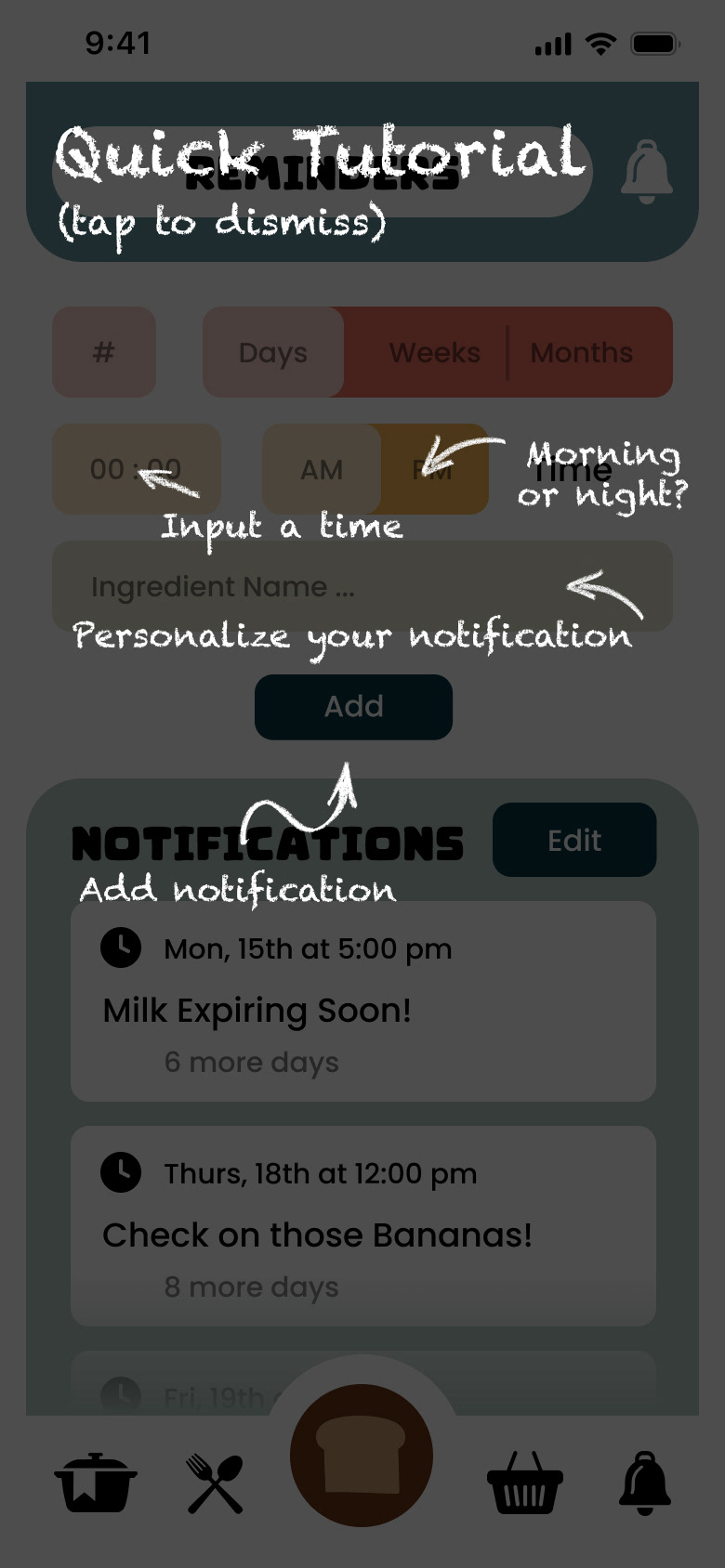725x1568 pixels.
Task: Tap the number input field marked #
Action: 104,352
